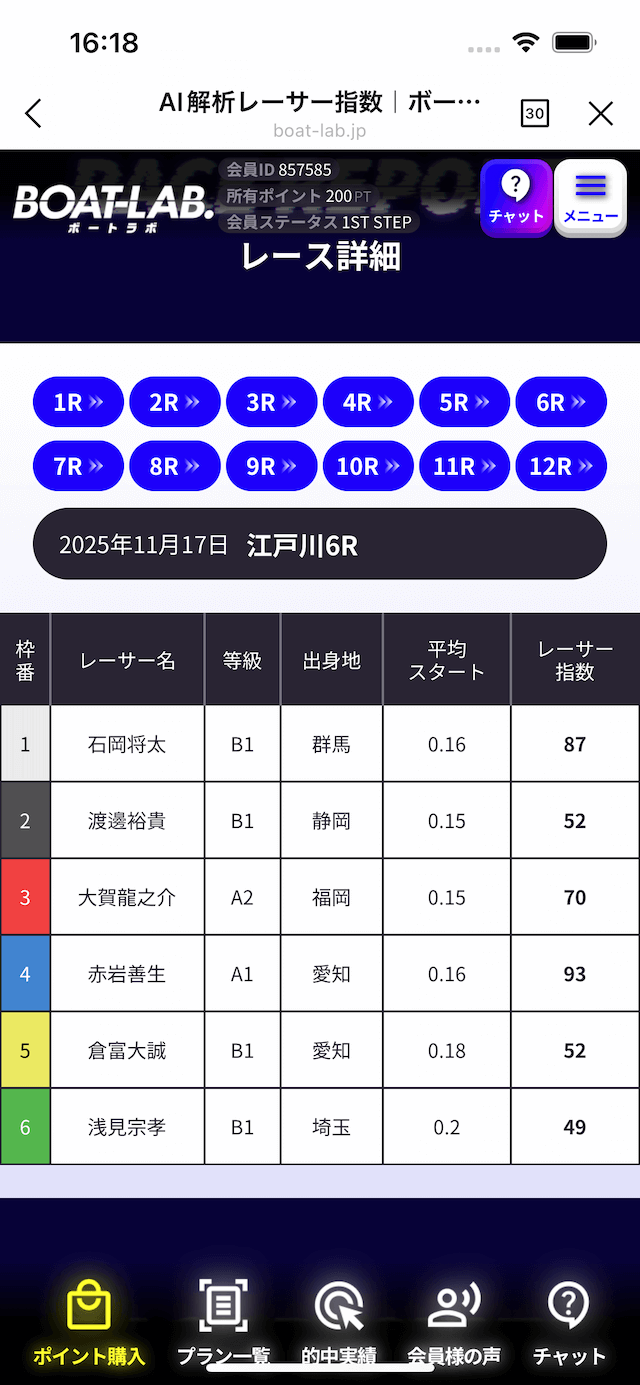Select race 7R

(x=78, y=466)
